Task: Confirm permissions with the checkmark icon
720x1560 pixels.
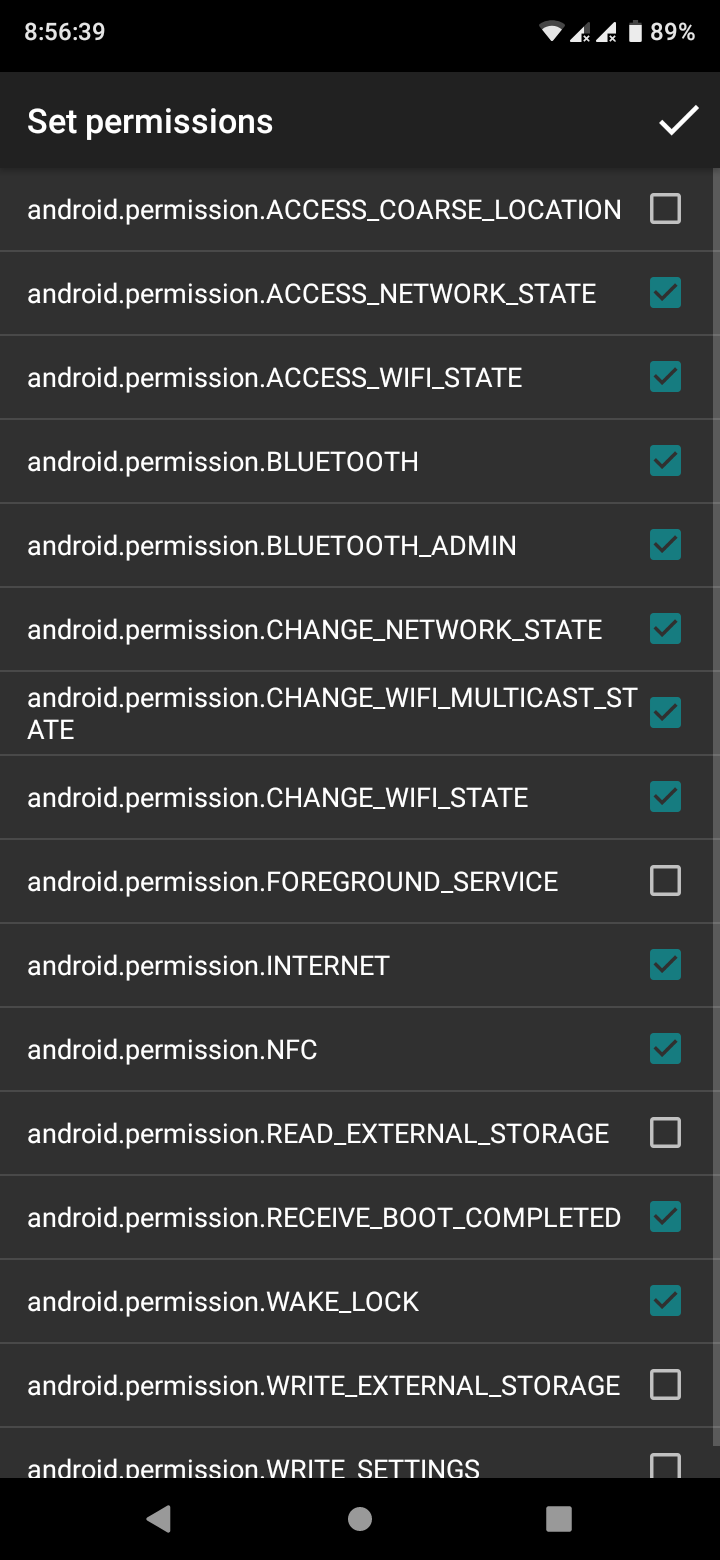Action: click(678, 121)
